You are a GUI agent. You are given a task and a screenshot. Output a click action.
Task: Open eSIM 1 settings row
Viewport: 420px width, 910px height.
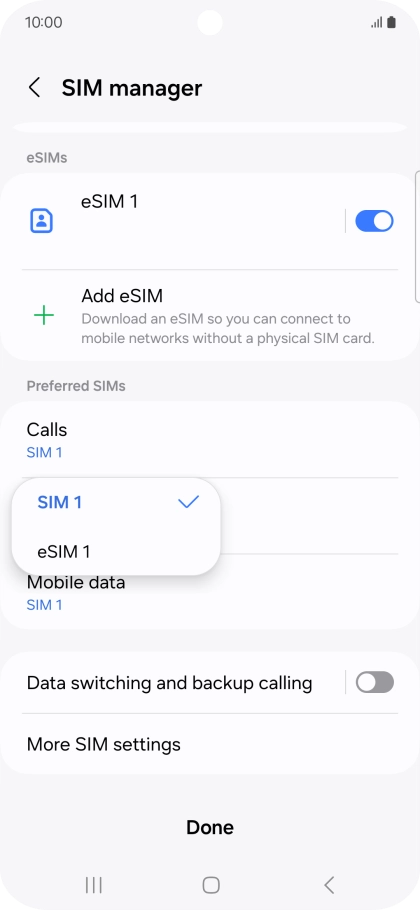tap(174, 221)
